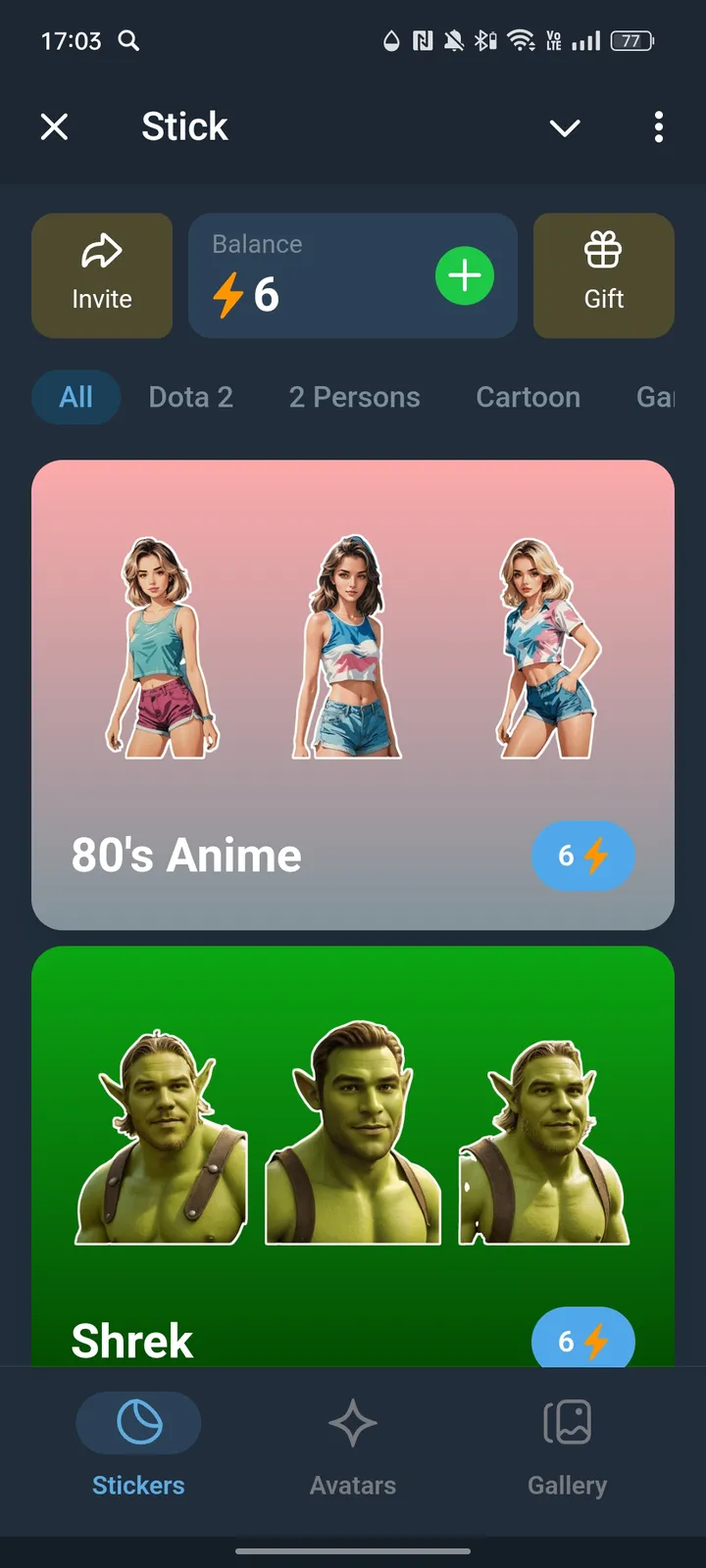Open the Gift screen
Image resolution: width=706 pixels, height=1568 pixels.
[x=603, y=275]
